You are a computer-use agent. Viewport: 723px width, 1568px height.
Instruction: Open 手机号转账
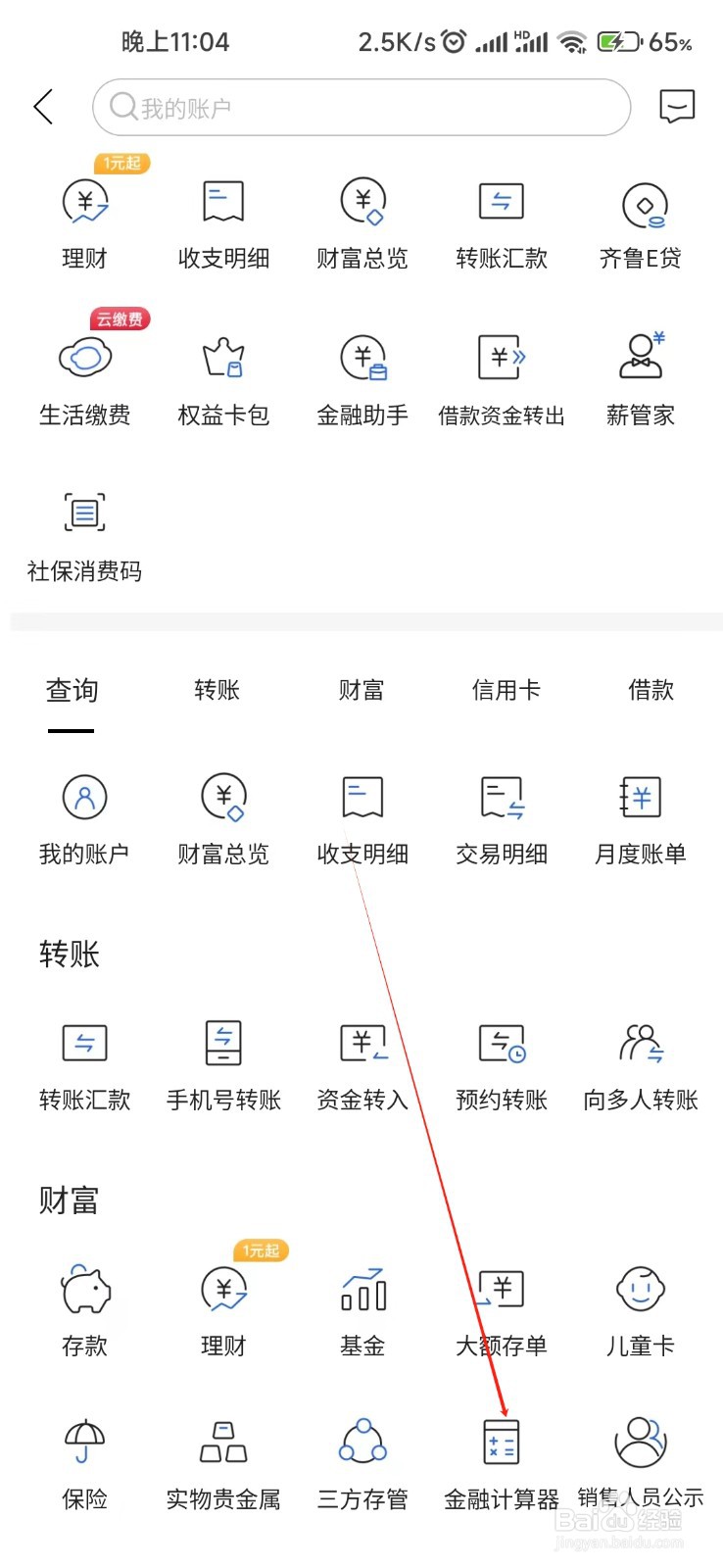pos(223,1065)
